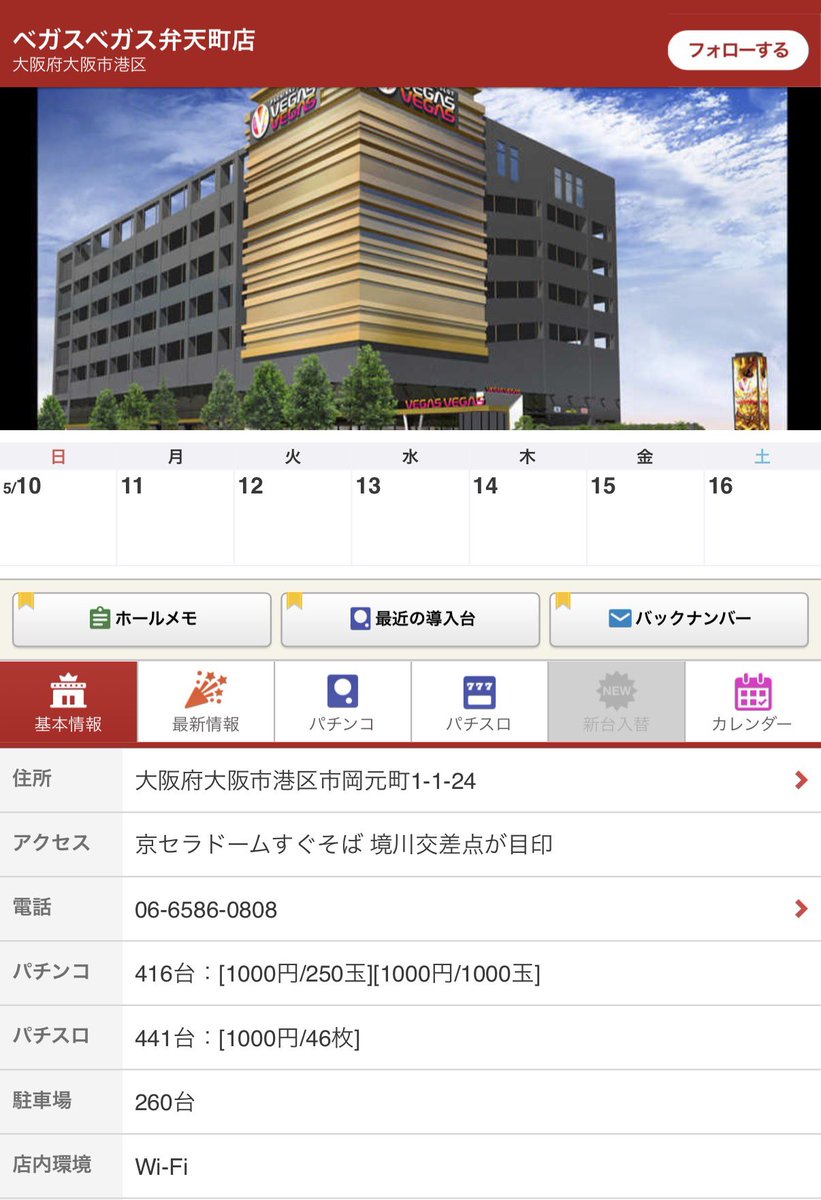Image resolution: width=821 pixels, height=1200 pixels.
Task: Open the カレンダー tab
Action: point(752,702)
